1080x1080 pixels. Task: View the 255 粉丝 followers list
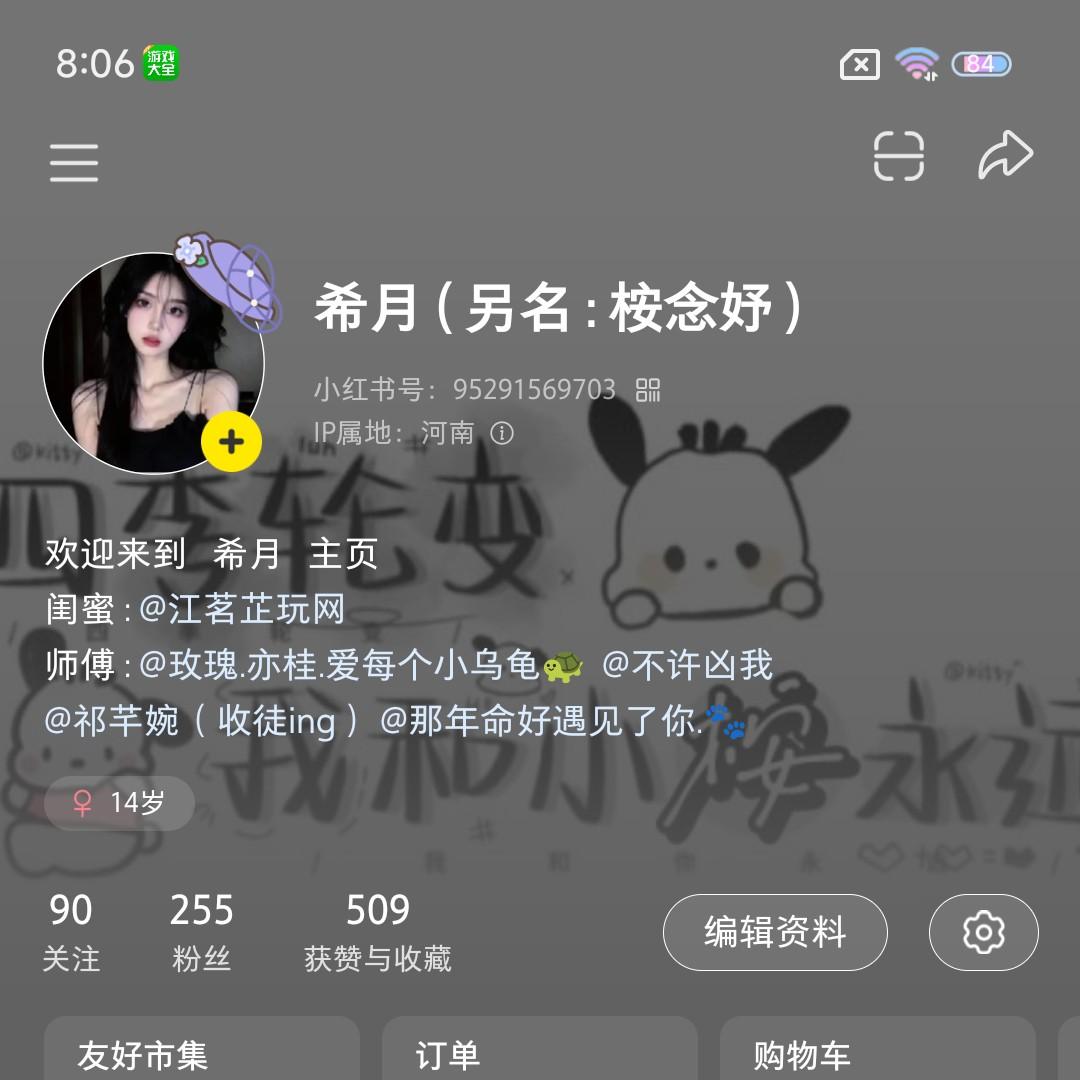(x=201, y=932)
